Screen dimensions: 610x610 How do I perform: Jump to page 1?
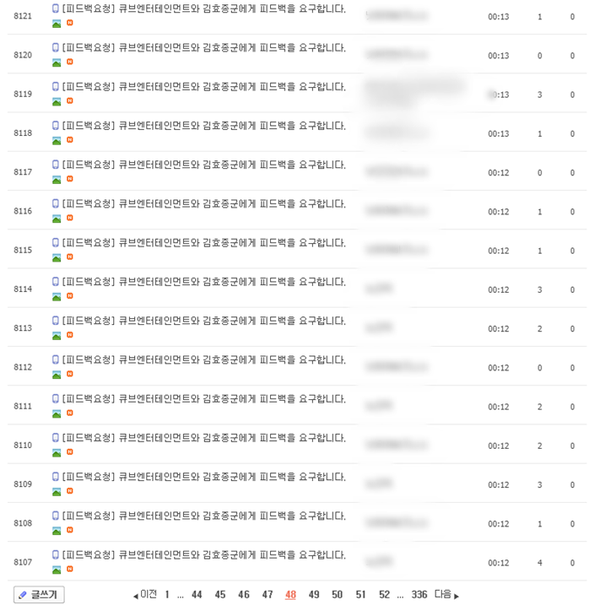[x=167, y=595]
